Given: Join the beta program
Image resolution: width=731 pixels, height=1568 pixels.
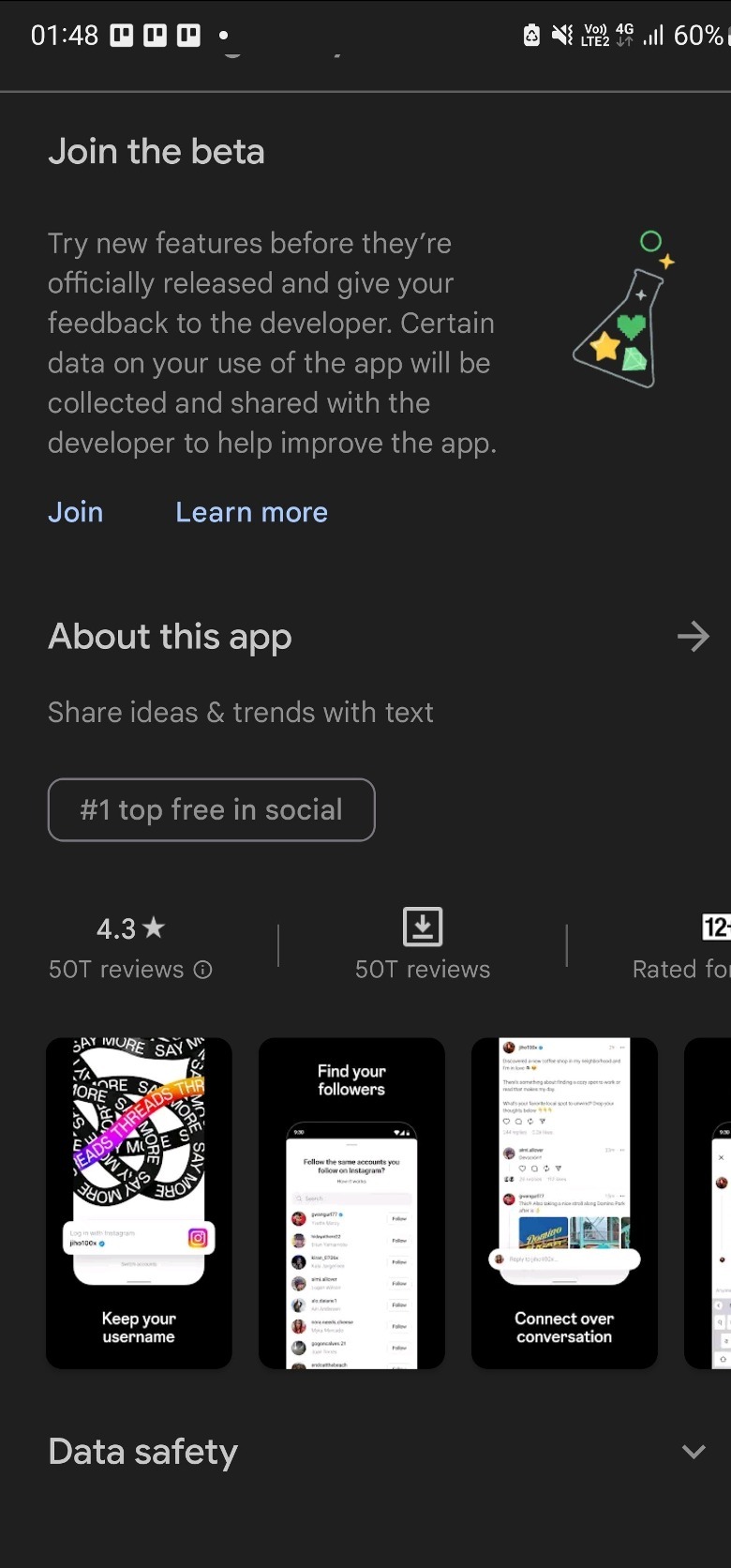Looking at the screenshot, I should [x=76, y=512].
